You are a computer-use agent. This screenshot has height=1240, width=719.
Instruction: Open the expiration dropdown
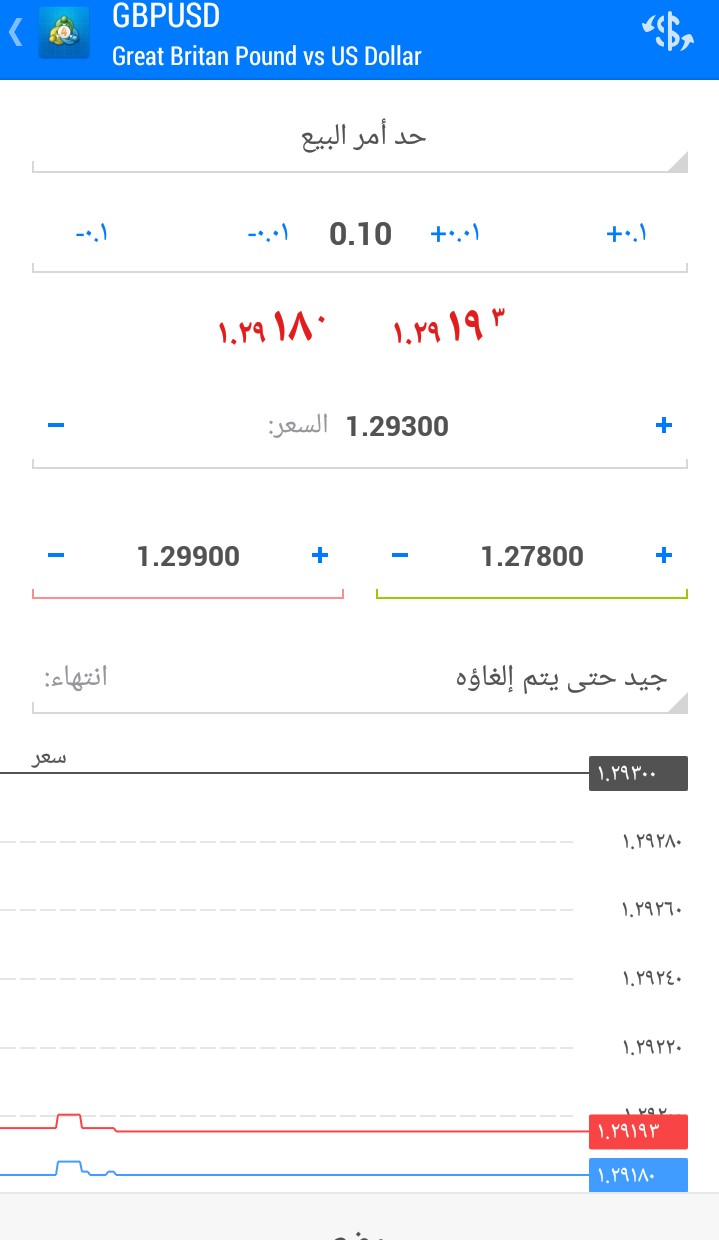point(360,679)
